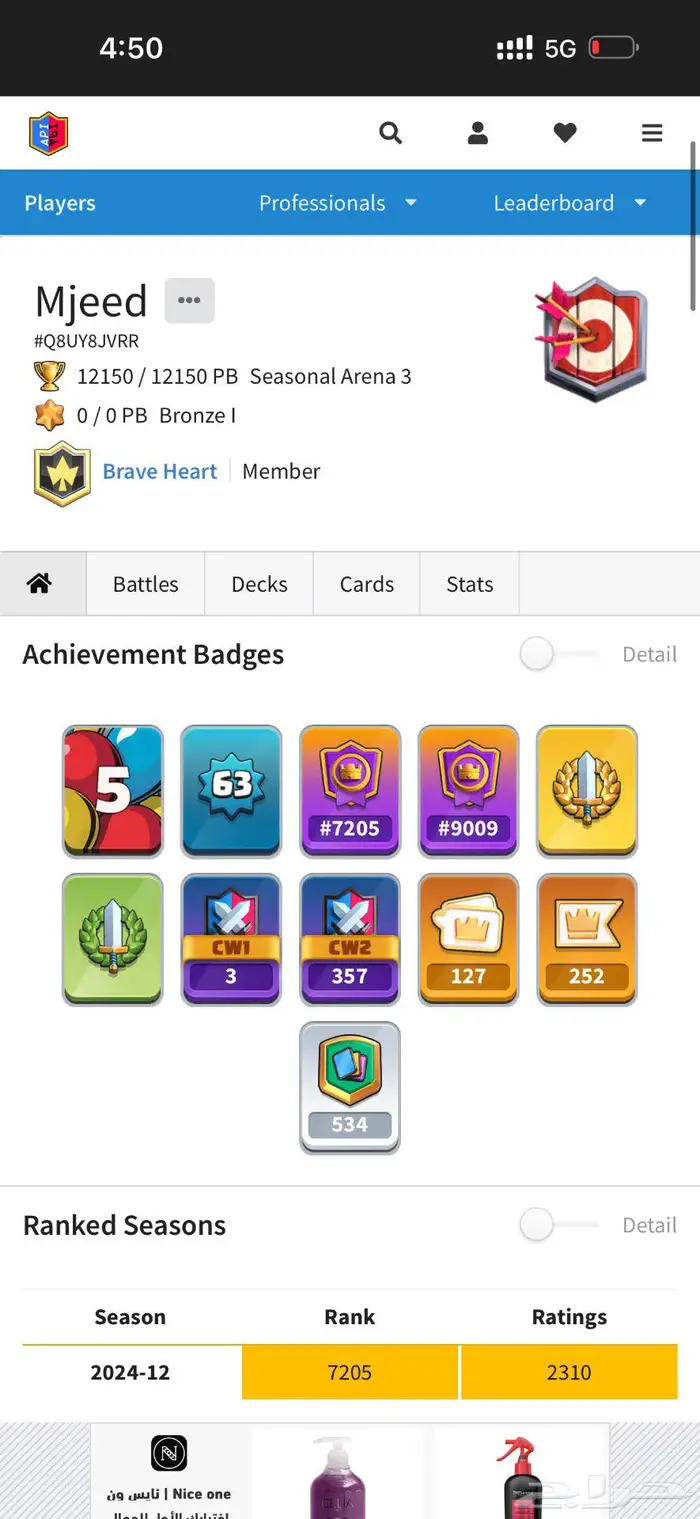Open the more options button beside Mjeed
Viewport: 700px width, 1519px height.
click(189, 300)
